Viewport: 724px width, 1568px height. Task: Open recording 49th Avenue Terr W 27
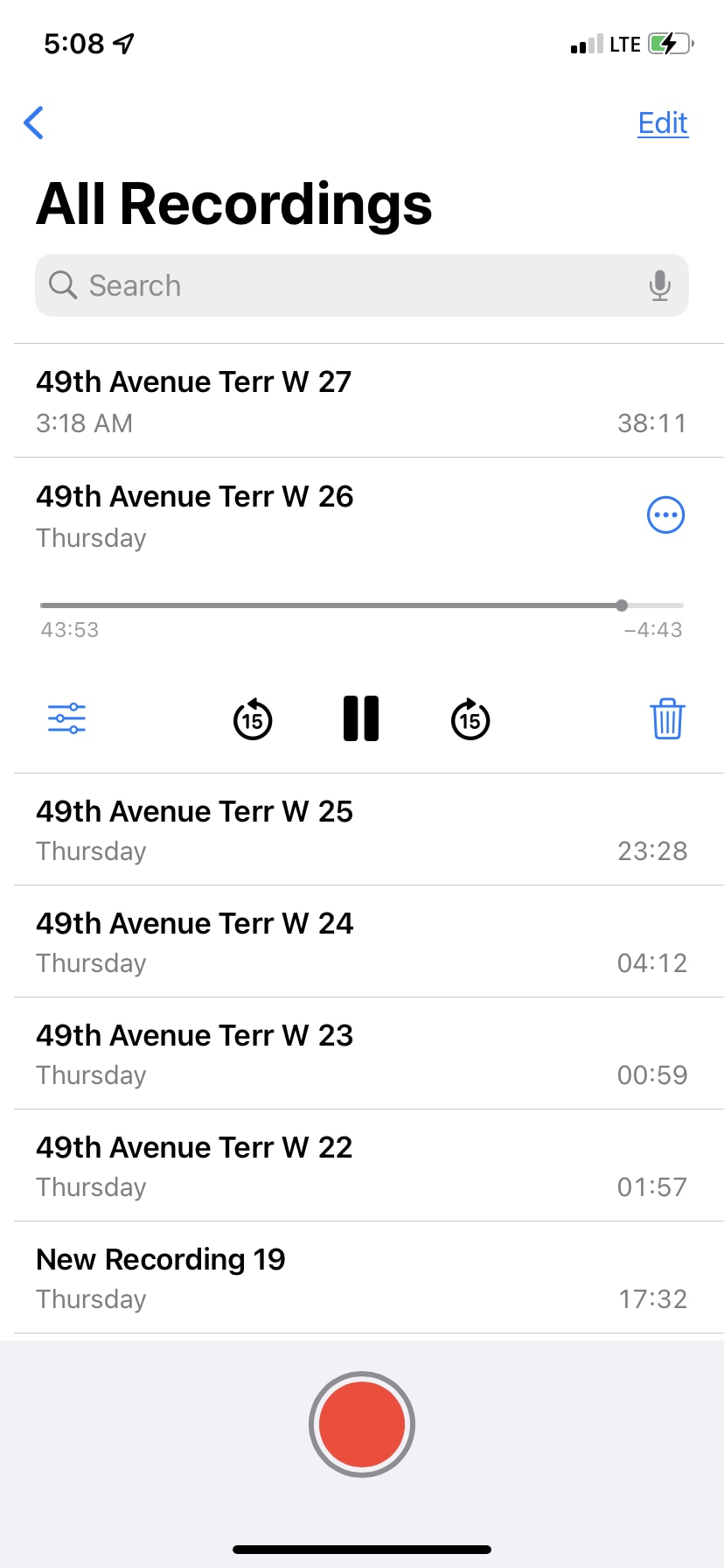362,401
